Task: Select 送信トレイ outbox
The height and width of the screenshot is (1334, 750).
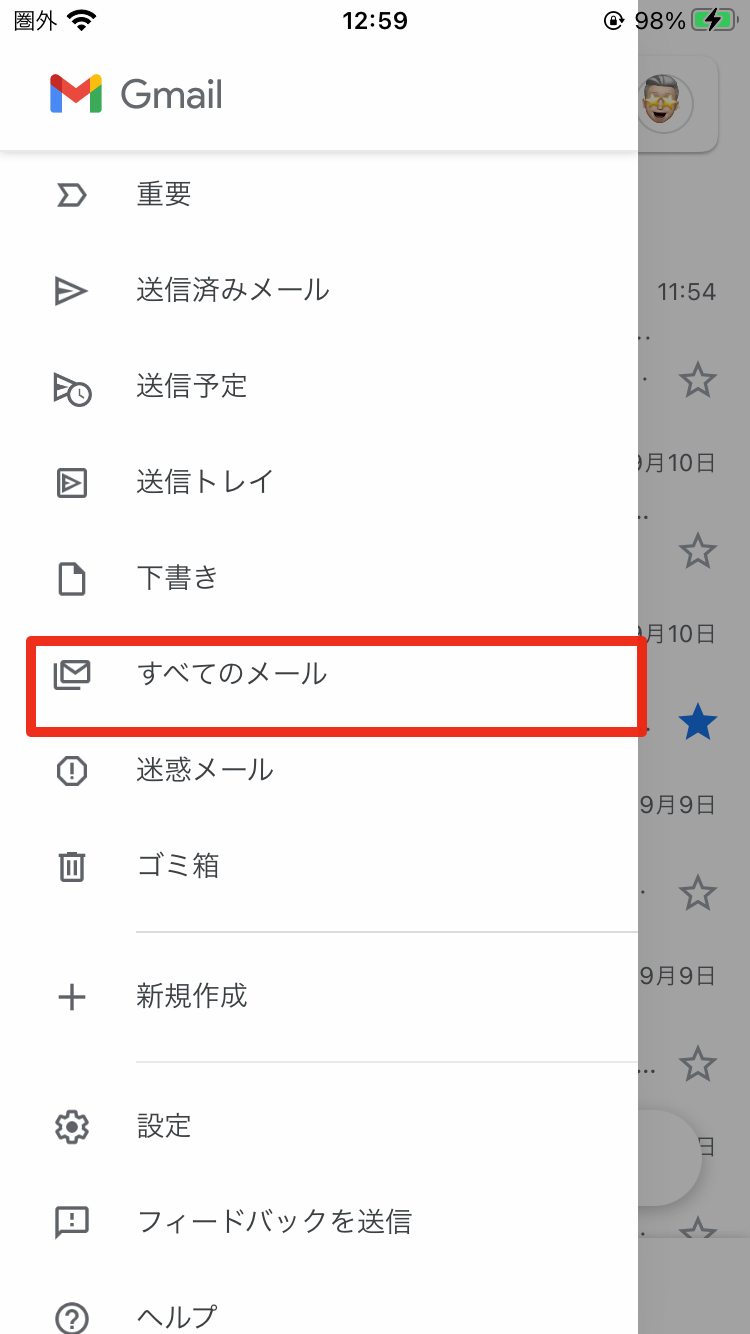Action: [319, 482]
